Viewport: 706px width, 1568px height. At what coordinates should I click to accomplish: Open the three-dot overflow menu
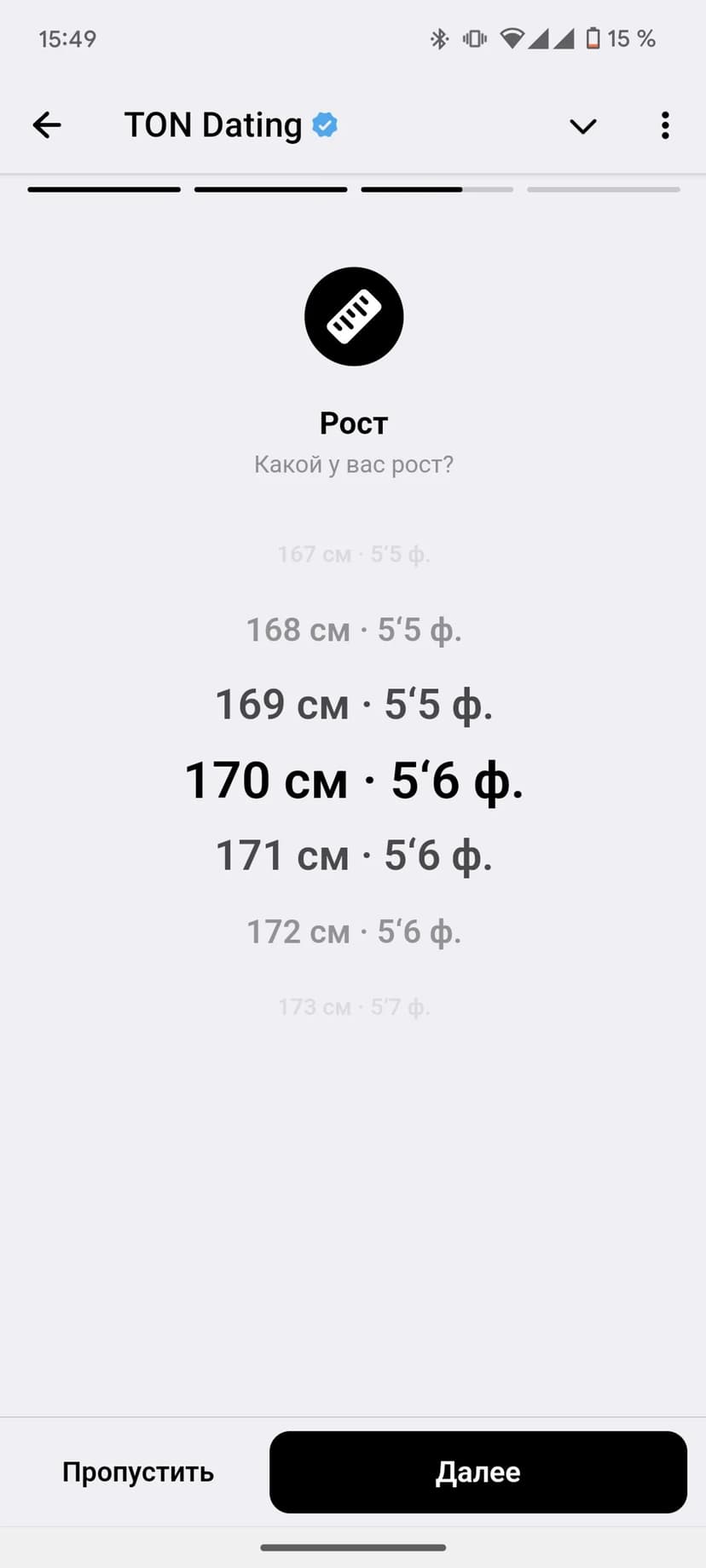click(x=665, y=125)
